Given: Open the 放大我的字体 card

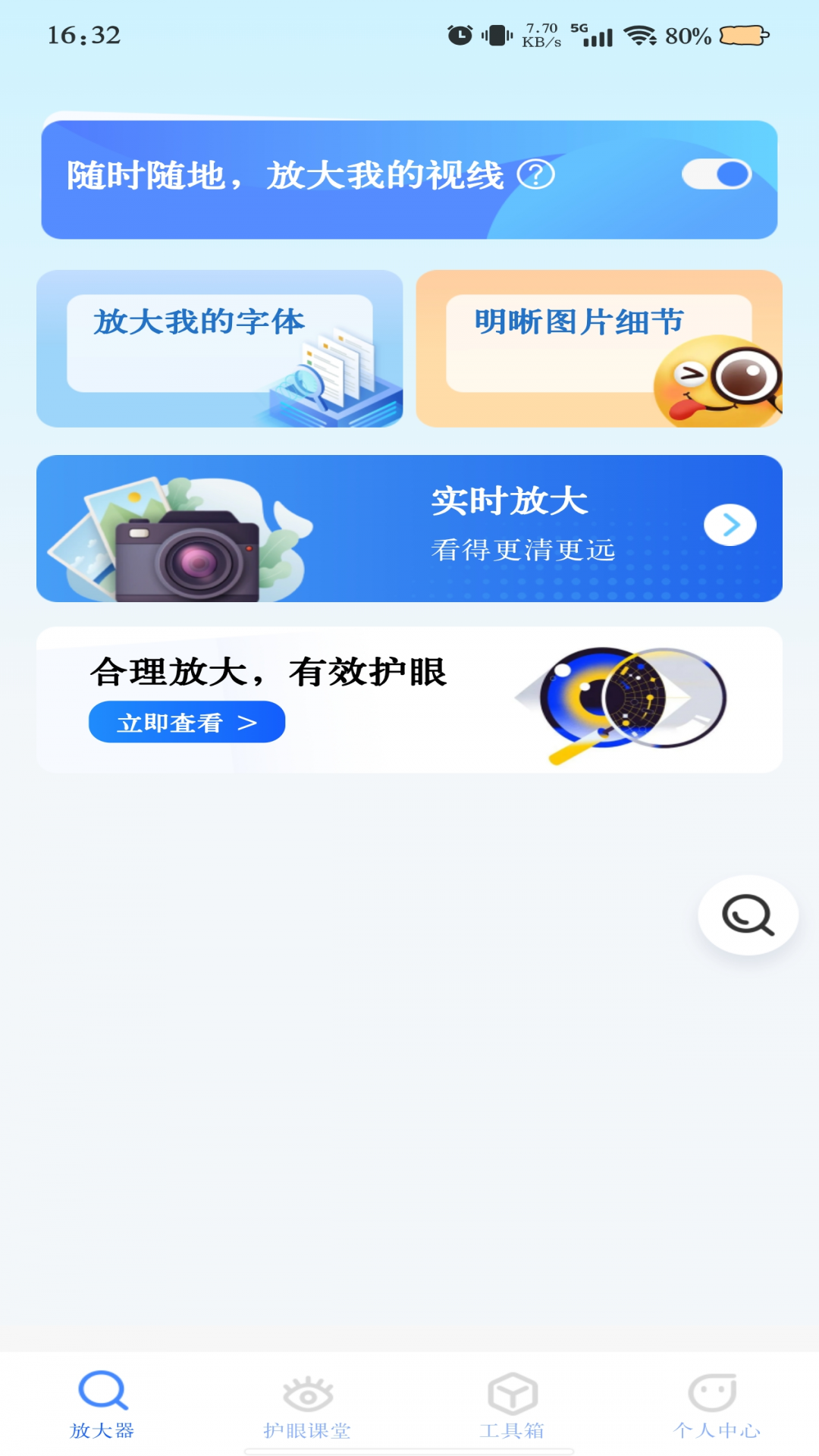Looking at the screenshot, I should tap(220, 349).
